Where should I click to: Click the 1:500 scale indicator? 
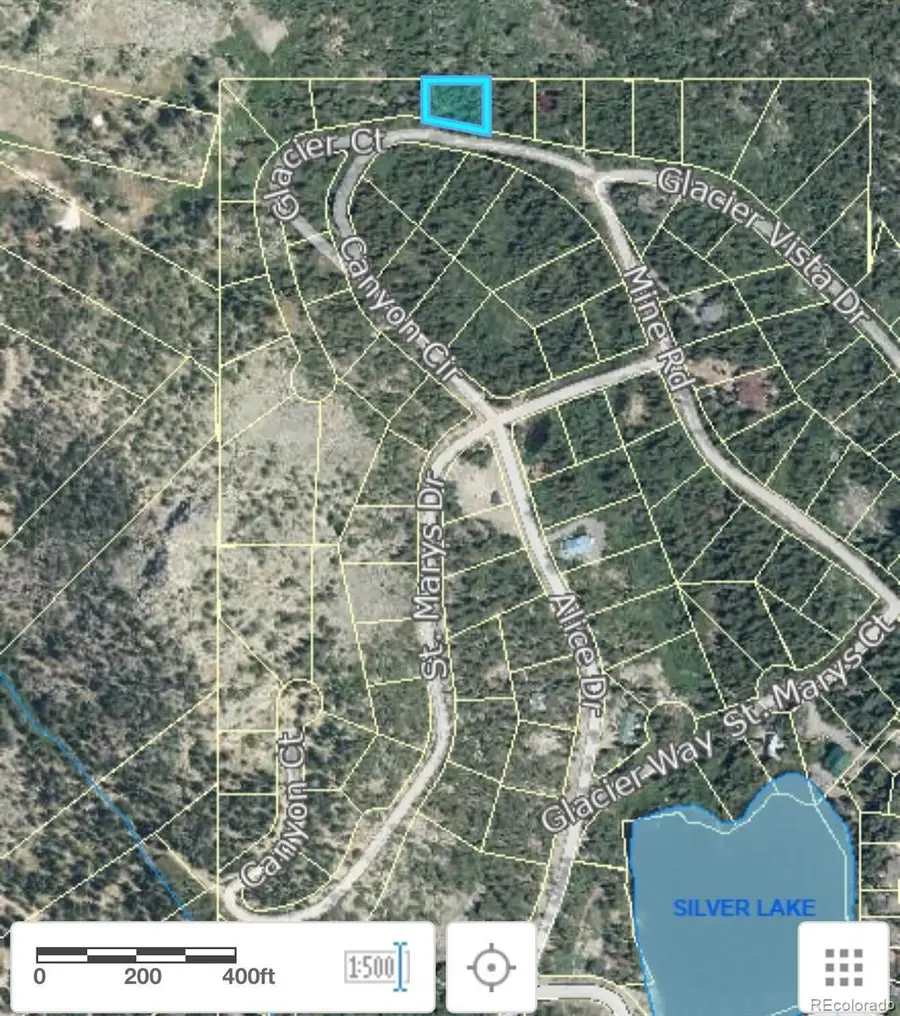click(x=367, y=967)
